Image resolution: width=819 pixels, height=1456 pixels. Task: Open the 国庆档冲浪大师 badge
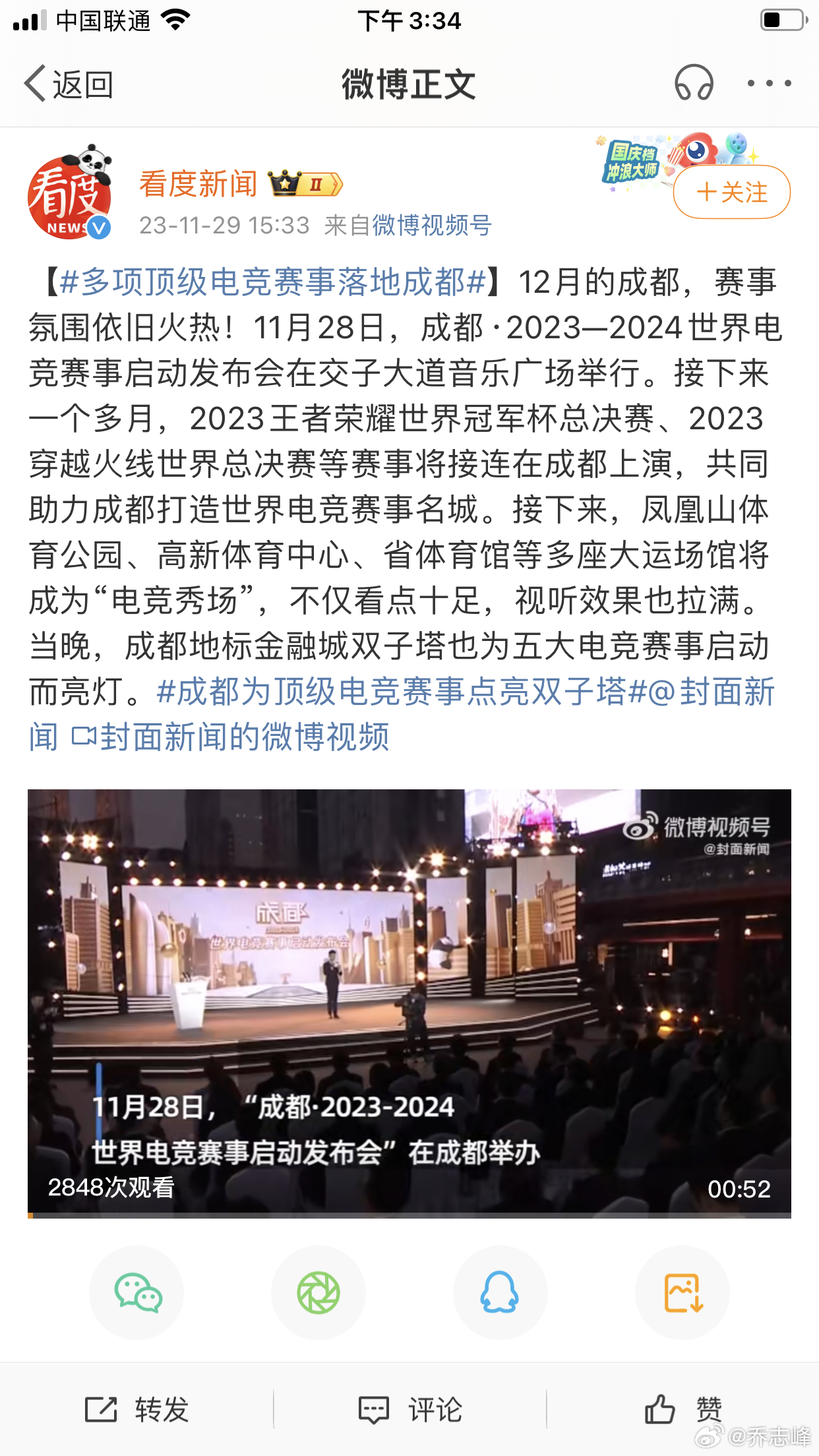point(632,162)
